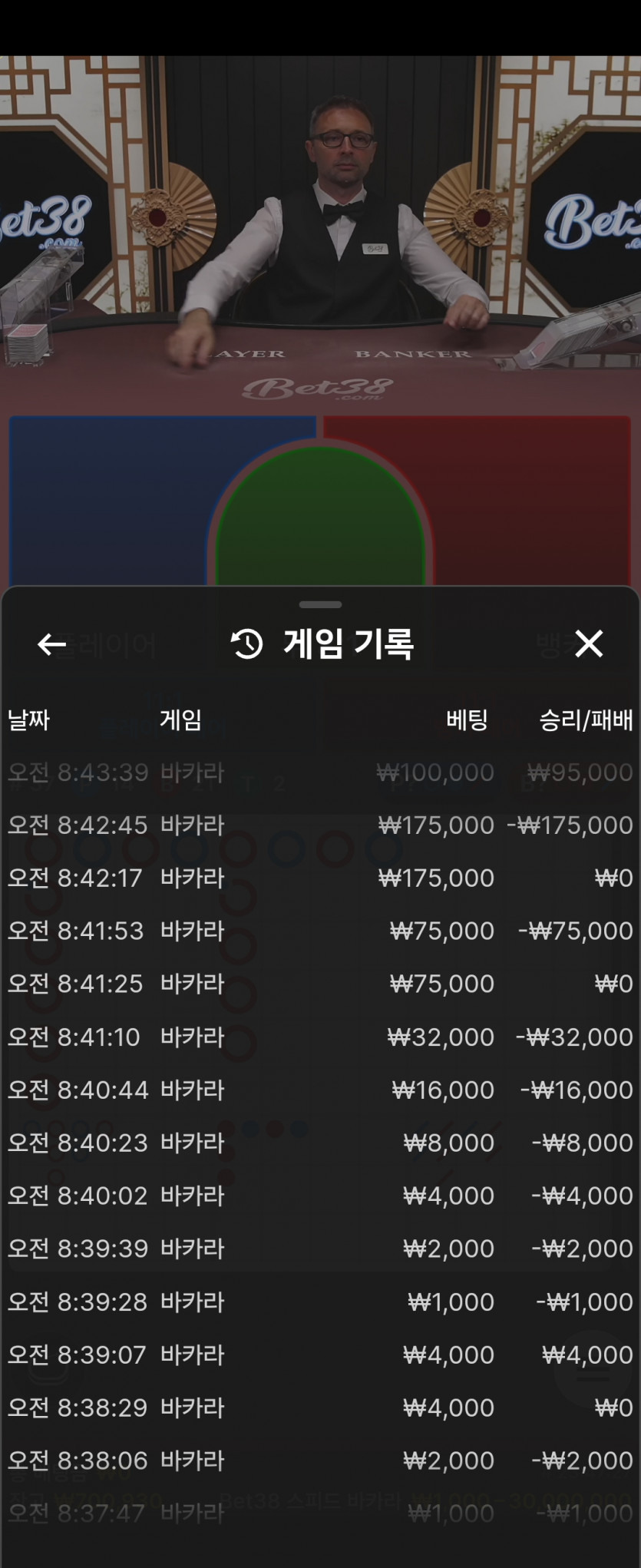
Task: Open the 오전 8:42:45 바카라 record
Action: click(x=320, y=825)
